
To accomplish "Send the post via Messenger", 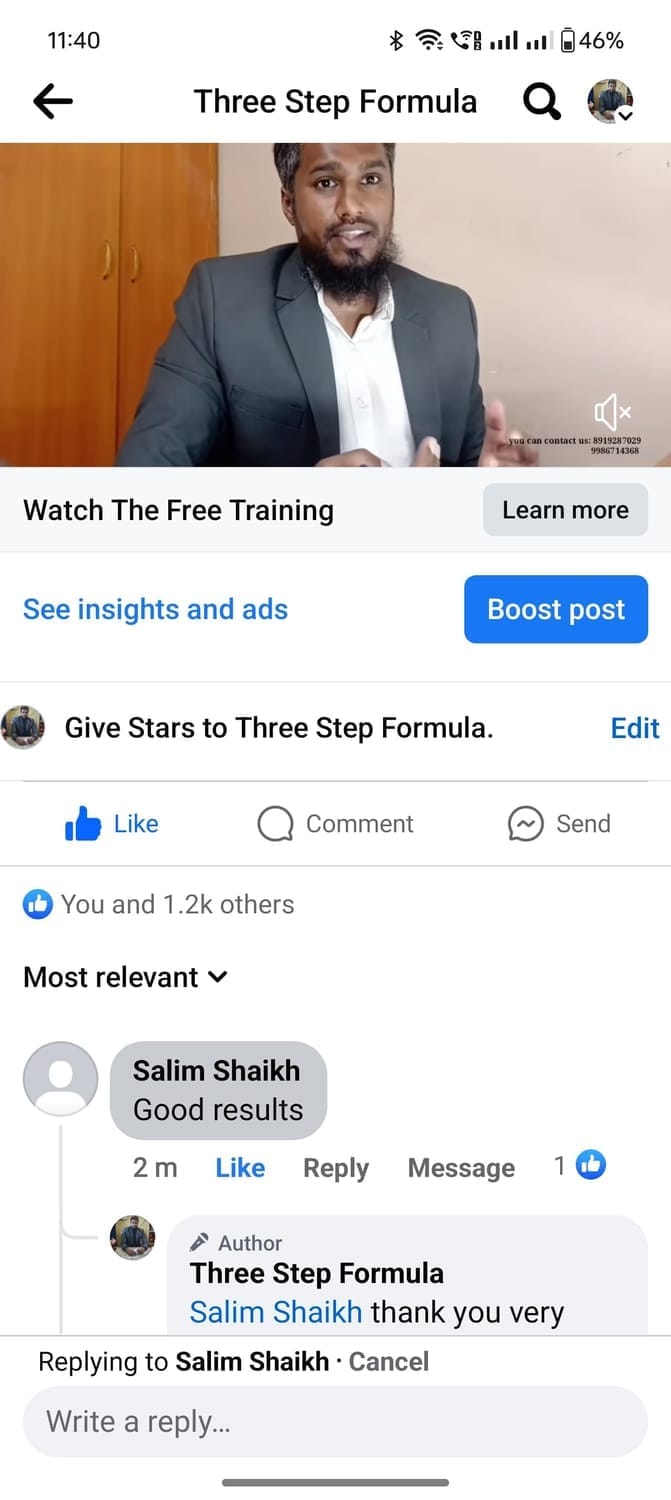I will 559,824.
